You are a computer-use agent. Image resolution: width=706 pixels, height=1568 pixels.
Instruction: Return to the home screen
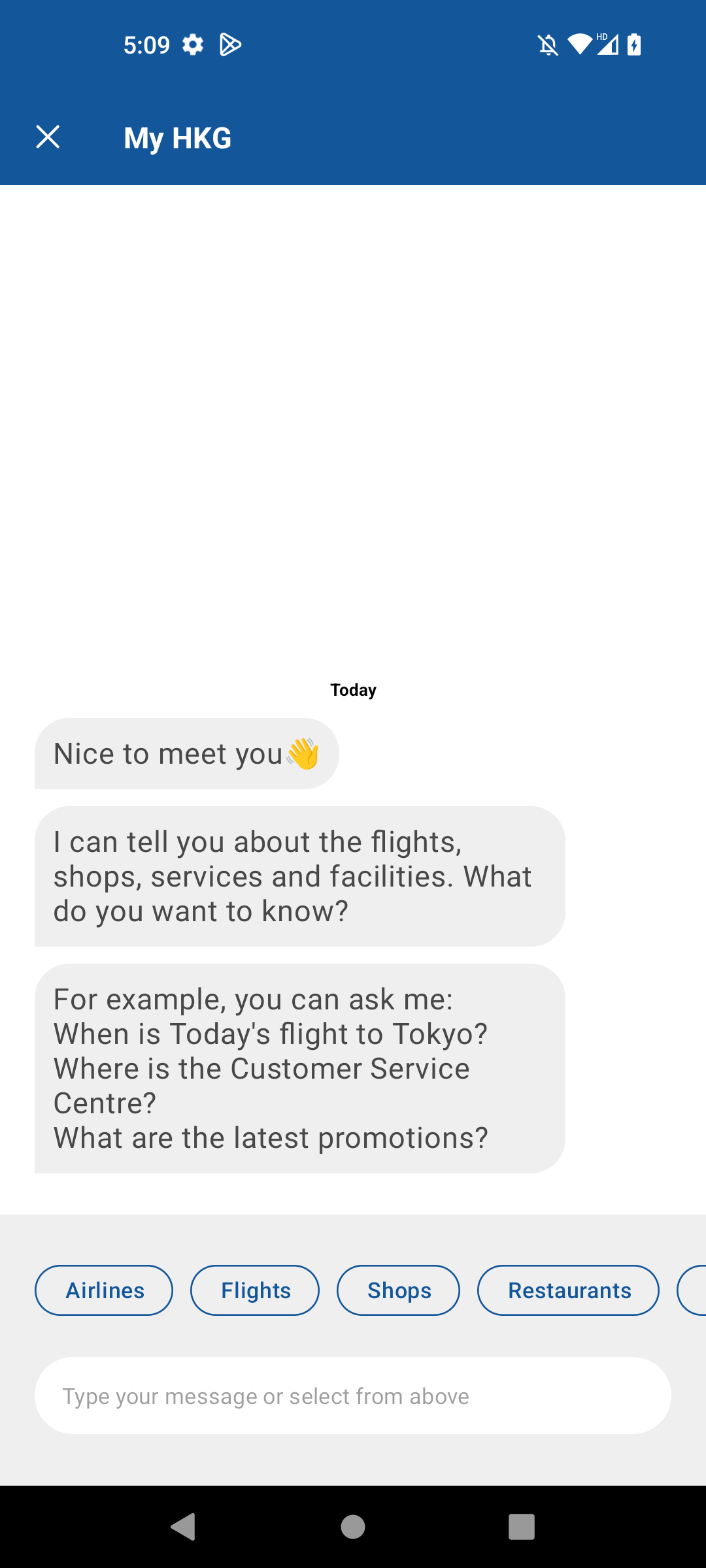(353, 1527)
